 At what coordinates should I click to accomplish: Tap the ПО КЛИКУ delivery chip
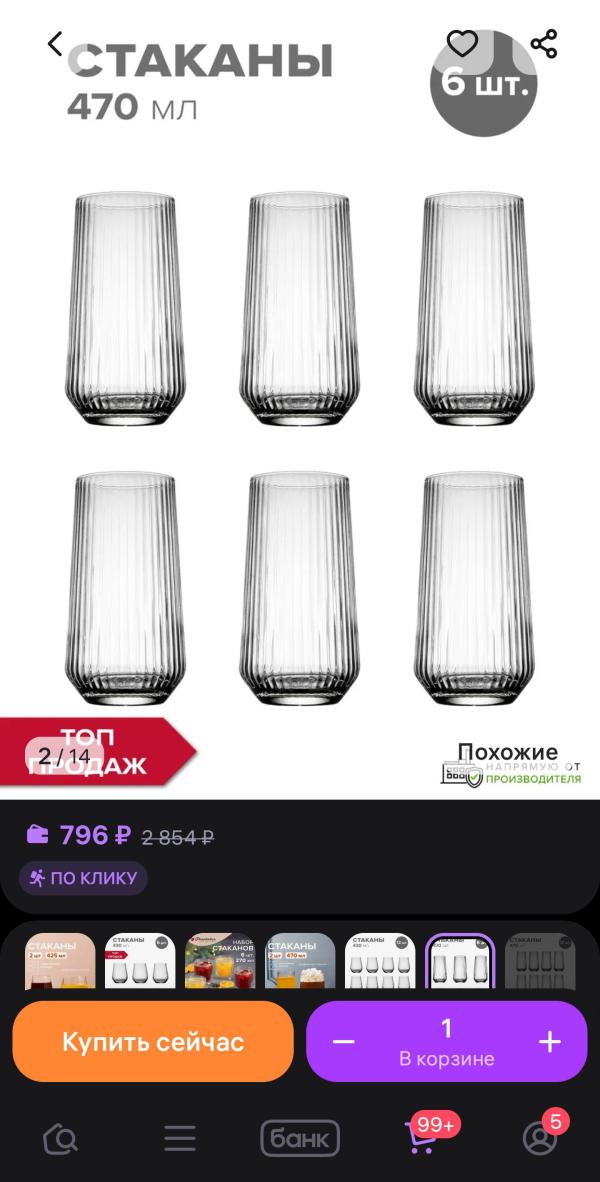pos(83,877)
